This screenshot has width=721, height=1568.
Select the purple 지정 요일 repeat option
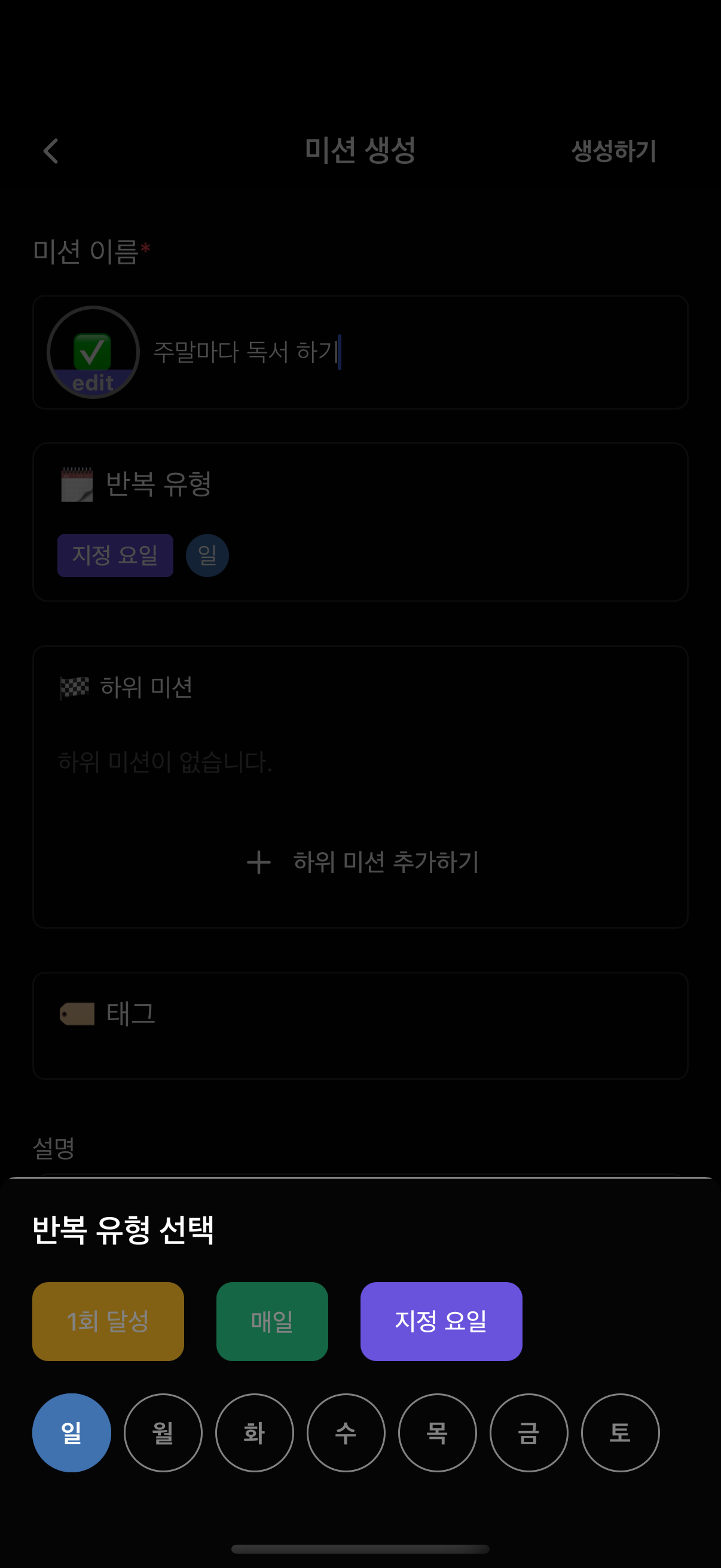441,1321
